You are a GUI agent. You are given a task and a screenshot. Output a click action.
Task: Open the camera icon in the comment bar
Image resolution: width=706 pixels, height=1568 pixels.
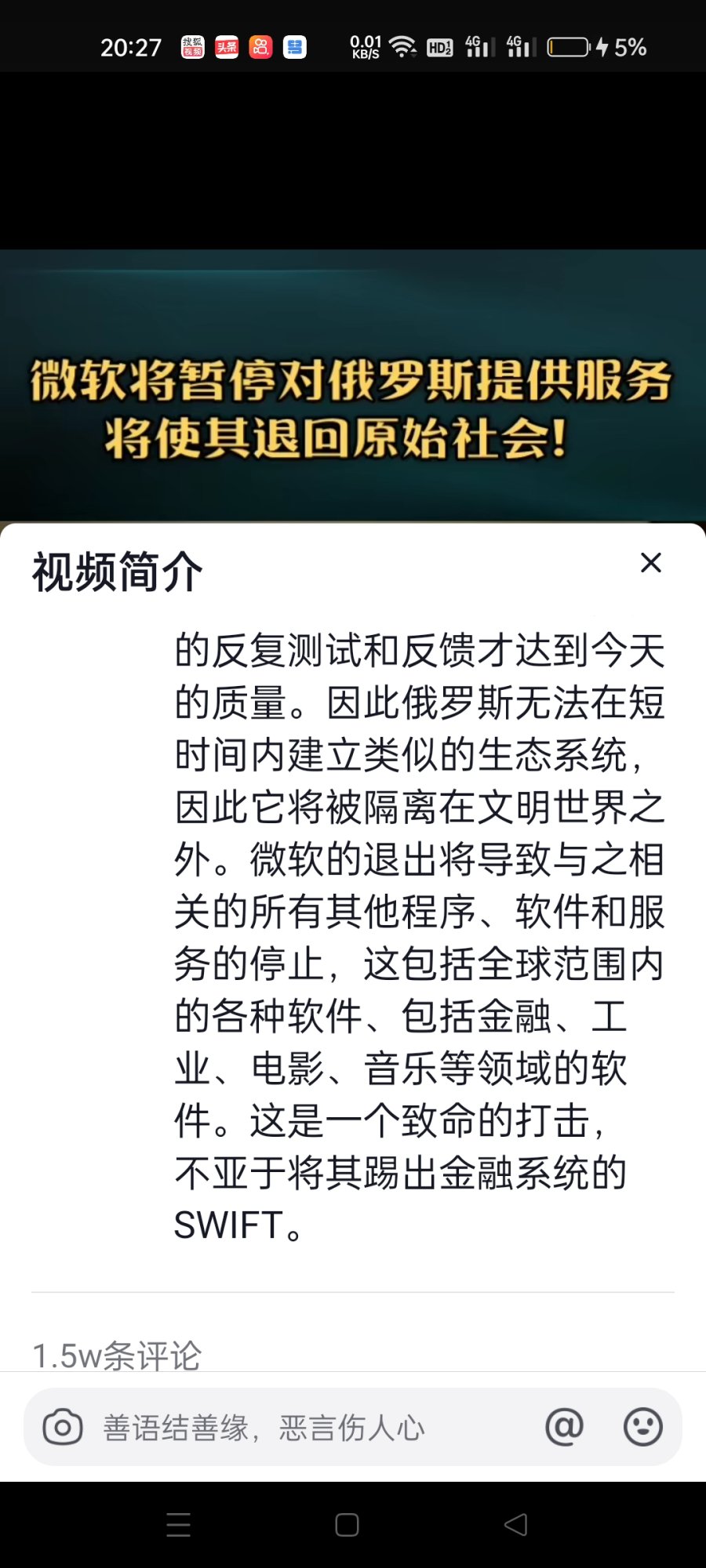pyautogui.click(x=63, y=1428)
